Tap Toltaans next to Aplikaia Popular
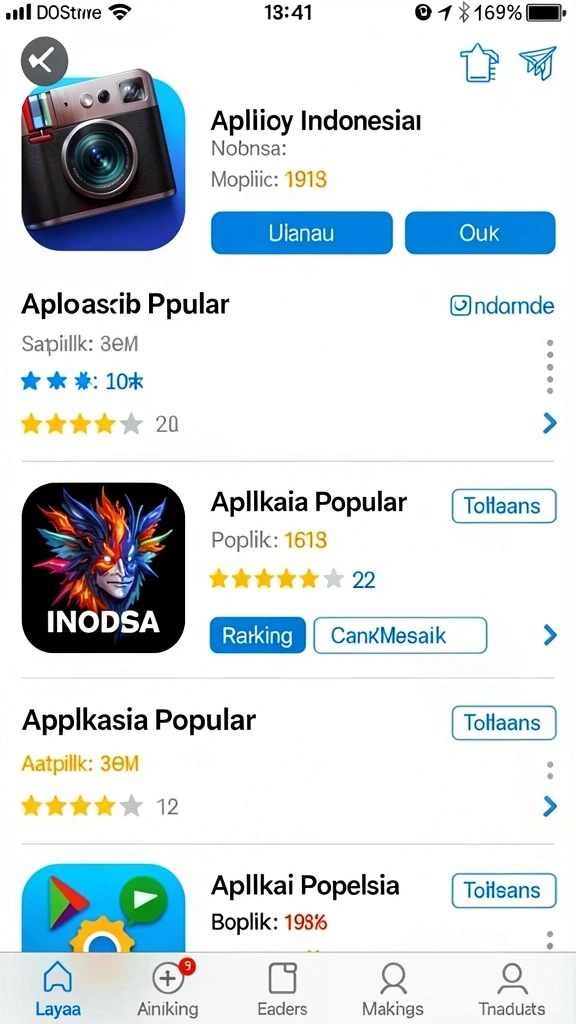This screenshot has height=1024, width=576. point(504,506)
